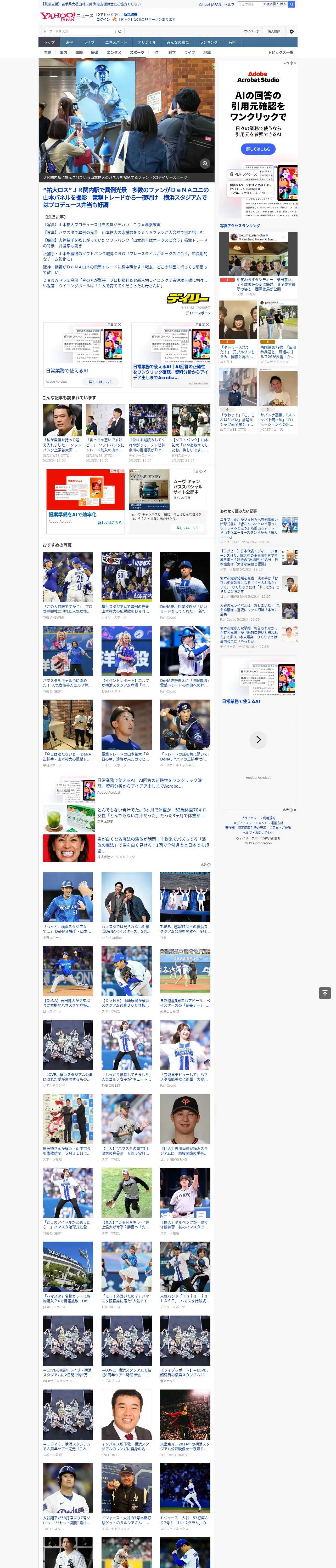Open プライバシー・利用規約 footer link
The height and width of the screenshot is (1568, 336).
pos(258,817)
